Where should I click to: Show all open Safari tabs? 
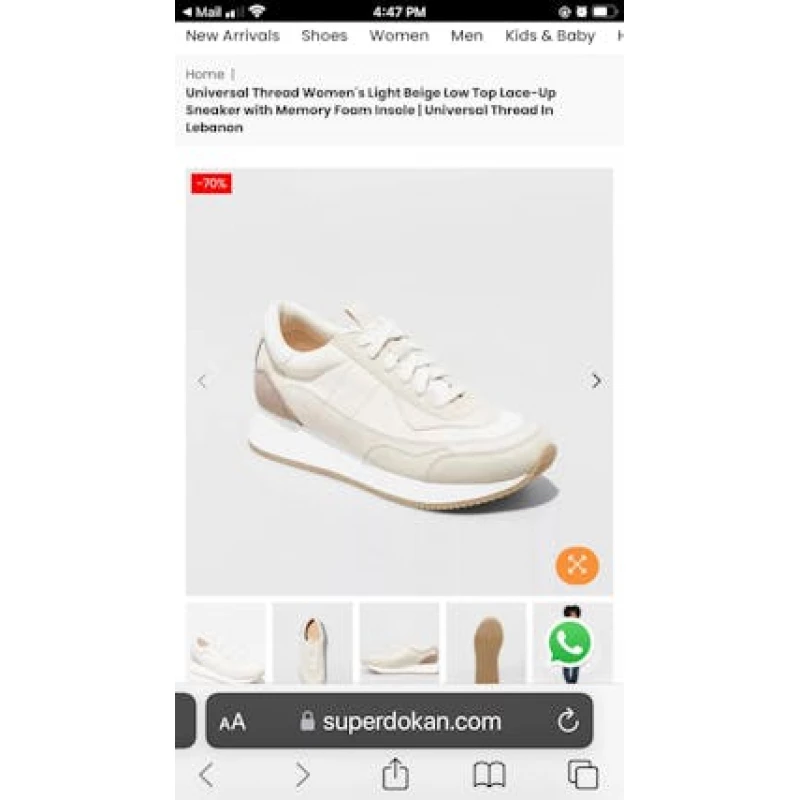[583, 774]
